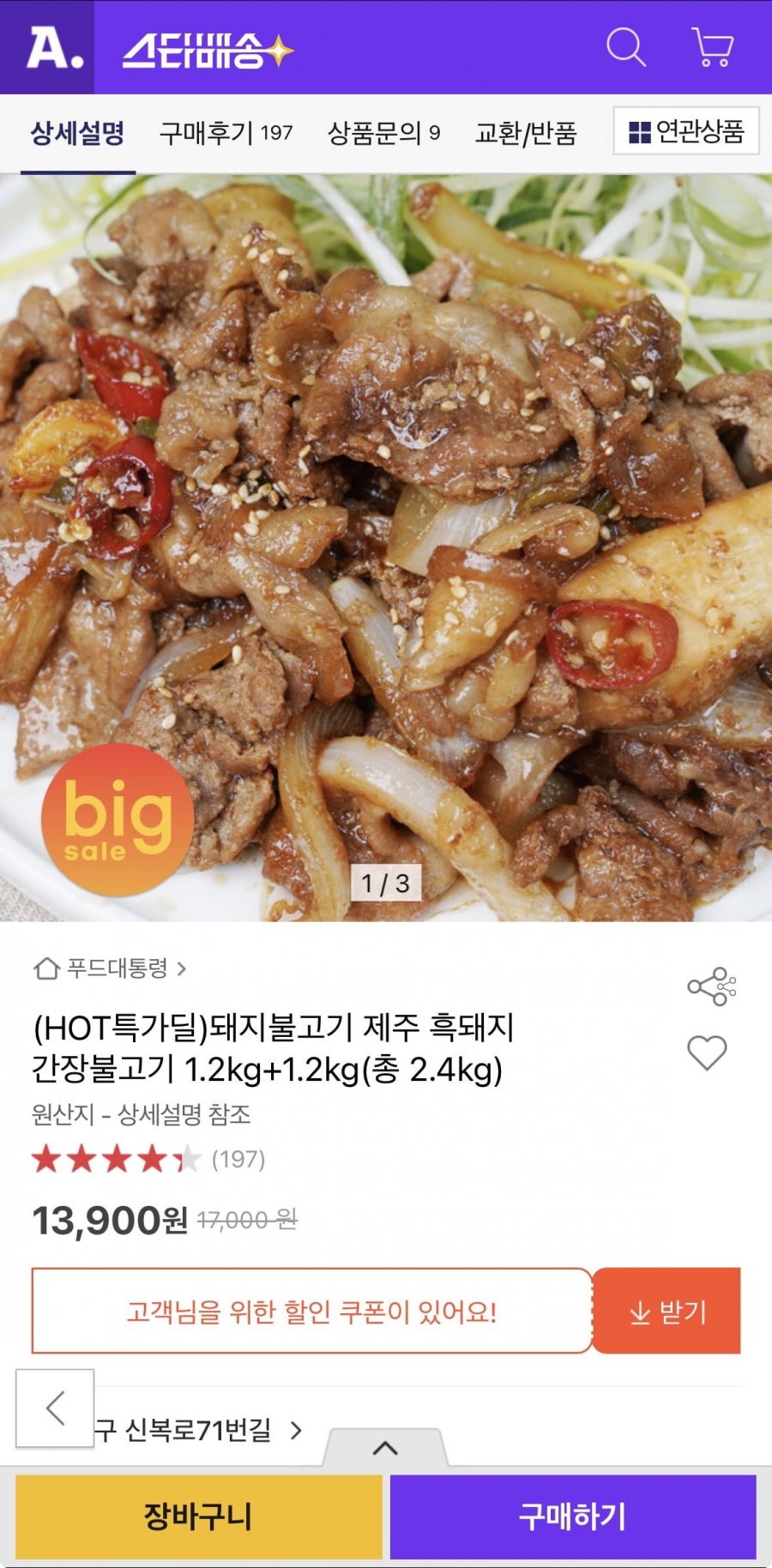Open 연관상품 related products
772x1568 pixels.
pyautogui.click(x=686, y=131)
